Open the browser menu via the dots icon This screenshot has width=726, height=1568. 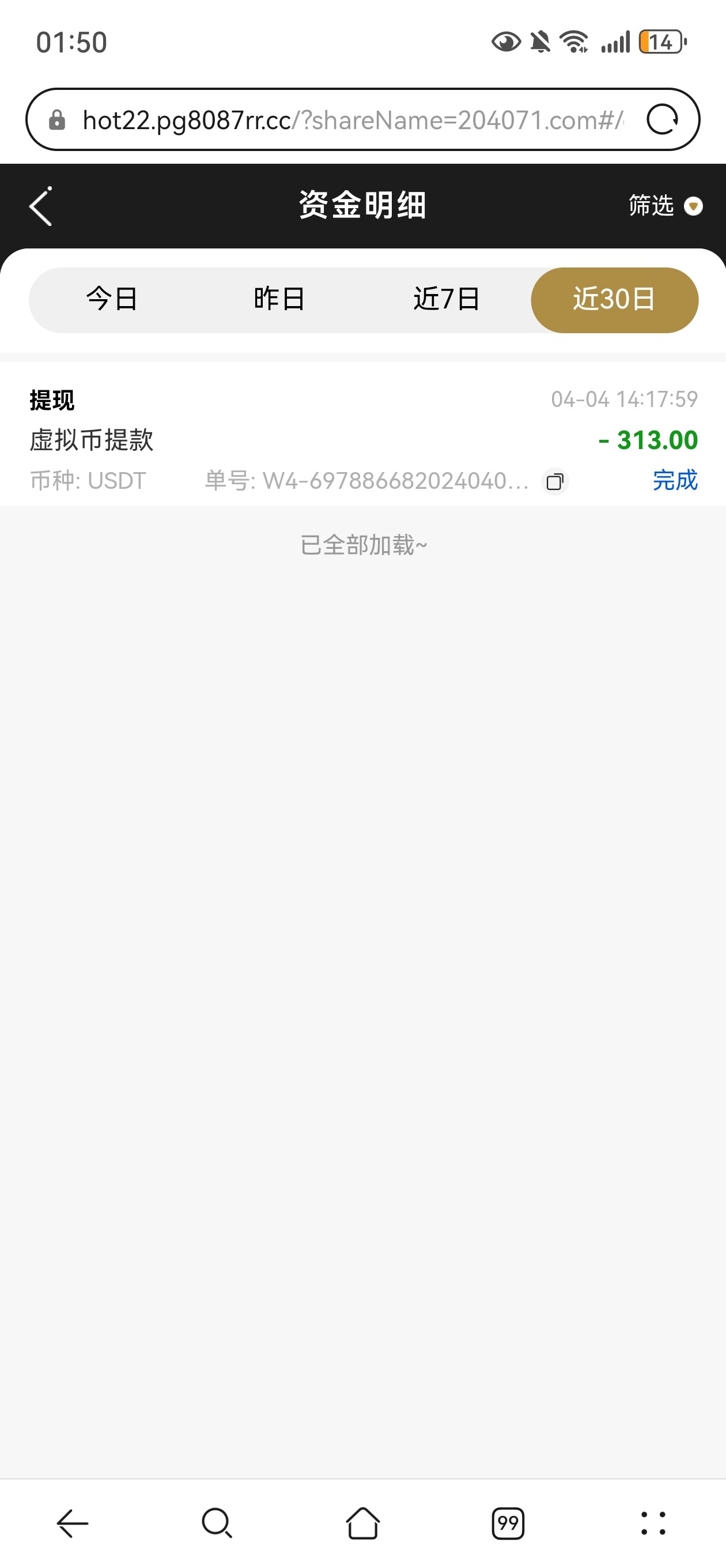[652, 1524]
